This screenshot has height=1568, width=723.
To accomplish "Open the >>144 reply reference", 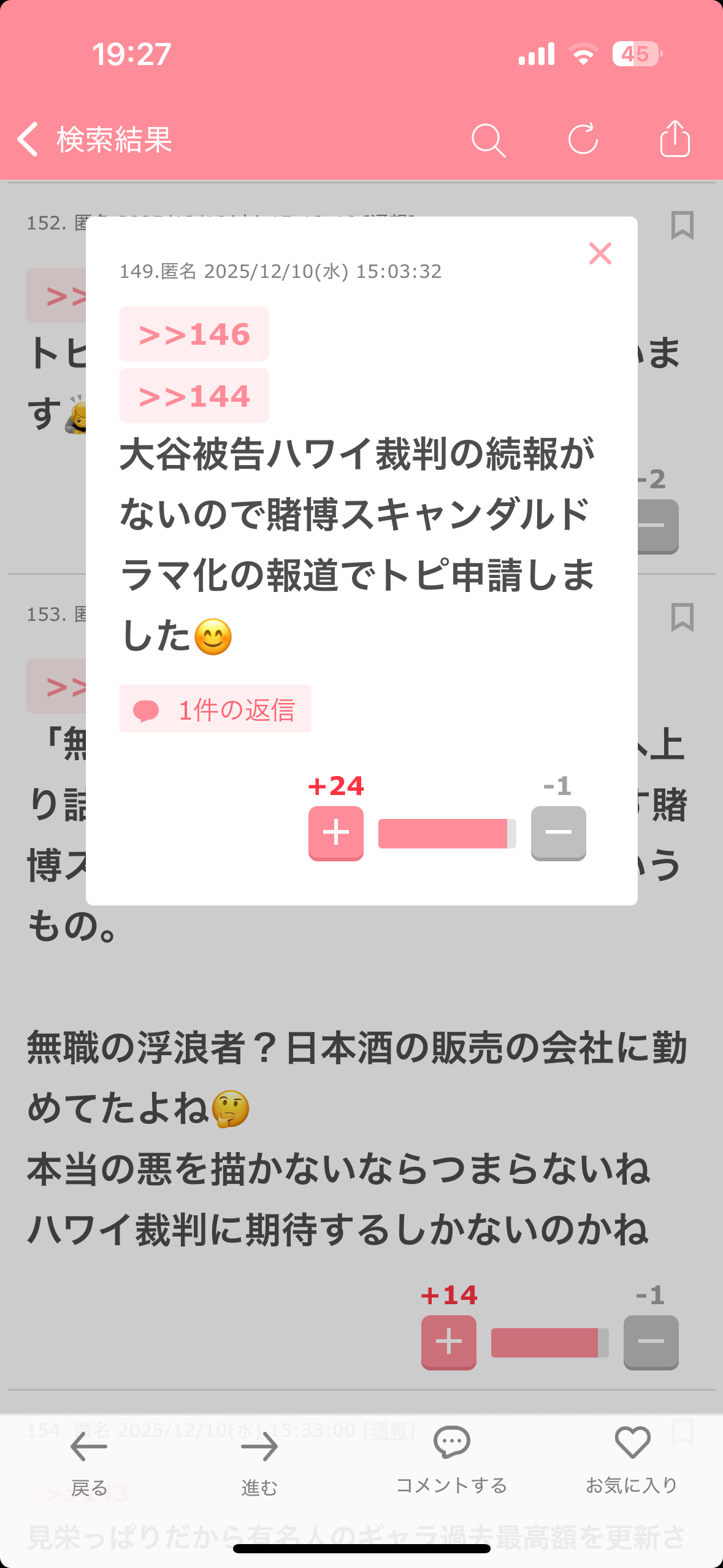I will [x=194, y=396].
